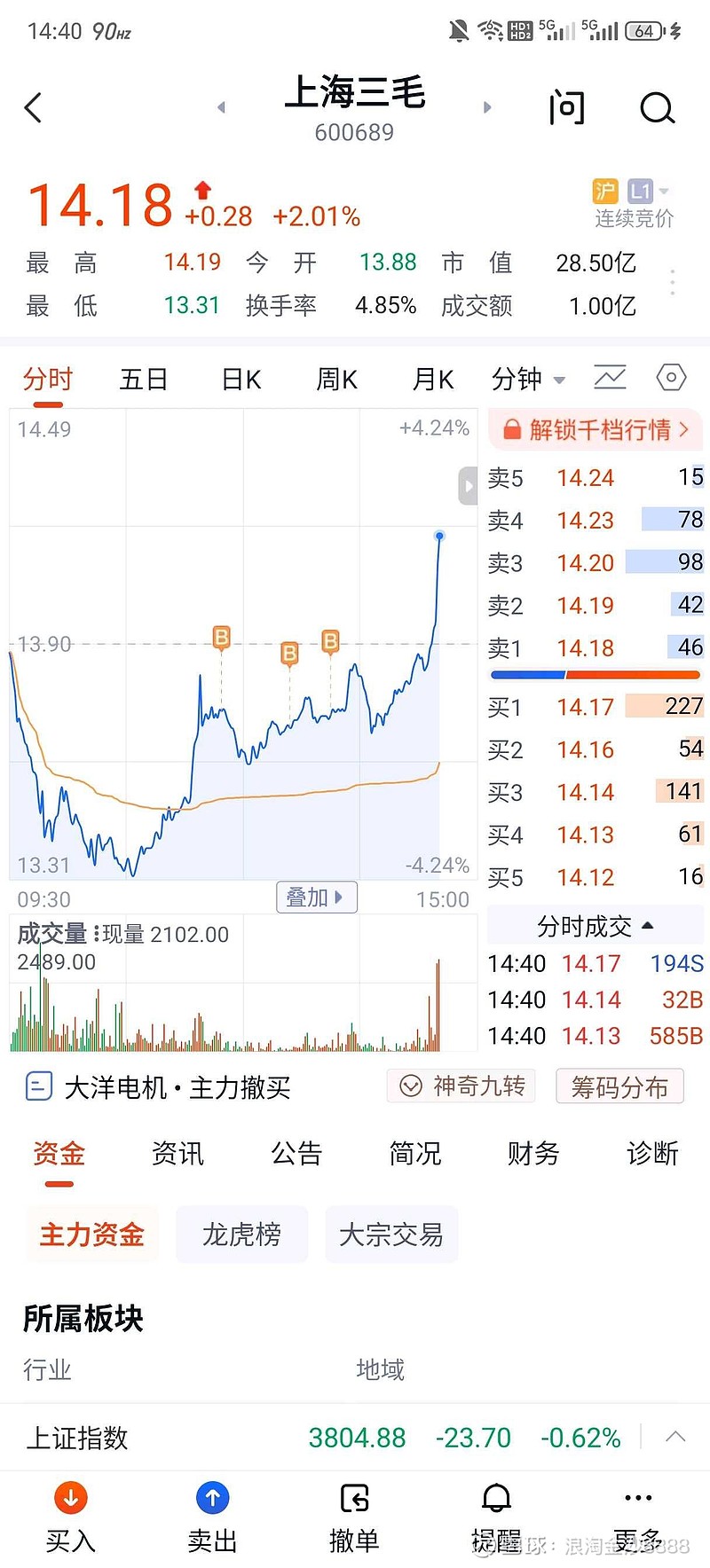Screen dimensions: 710x1568
Task: Switch to the 日K chart tab
Action: [241, 380]
